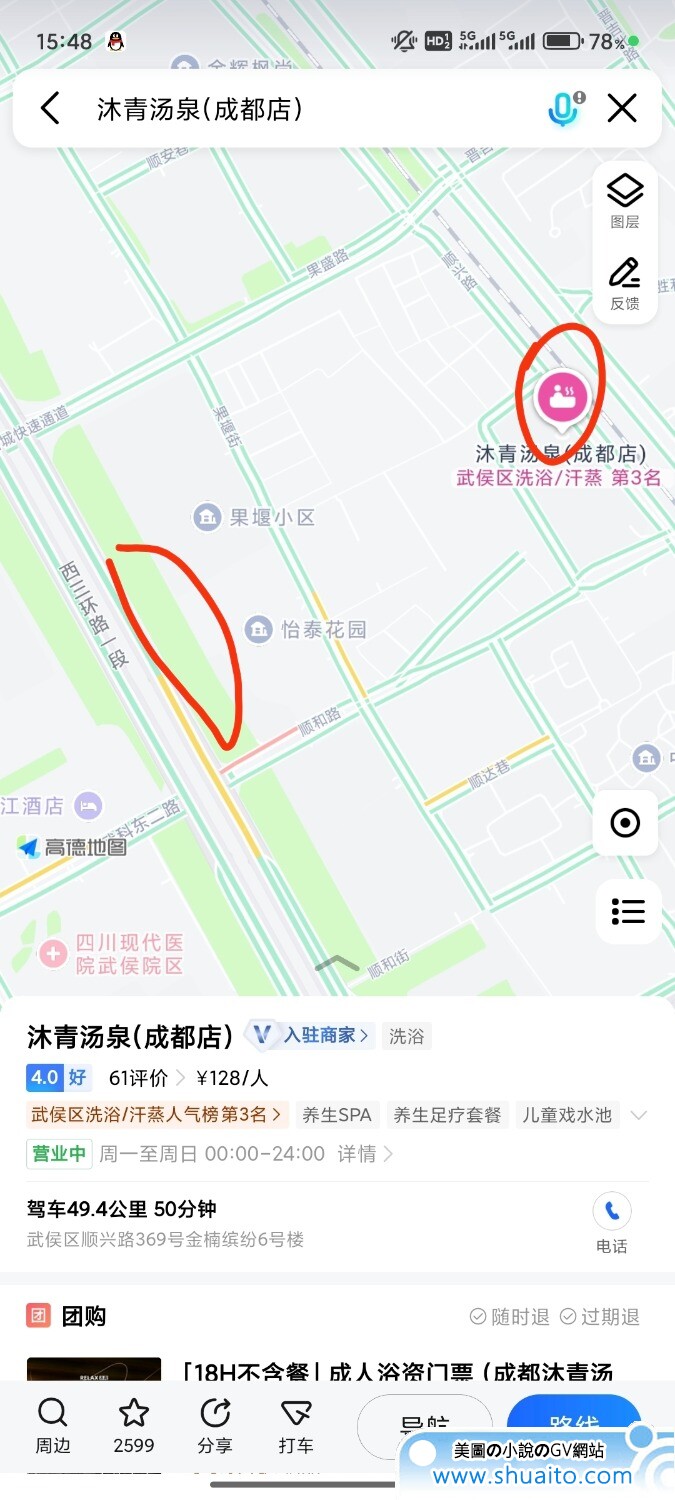Recenter map with the locate button
Screen dimensions: 675x1500
(x=625, y=823)
